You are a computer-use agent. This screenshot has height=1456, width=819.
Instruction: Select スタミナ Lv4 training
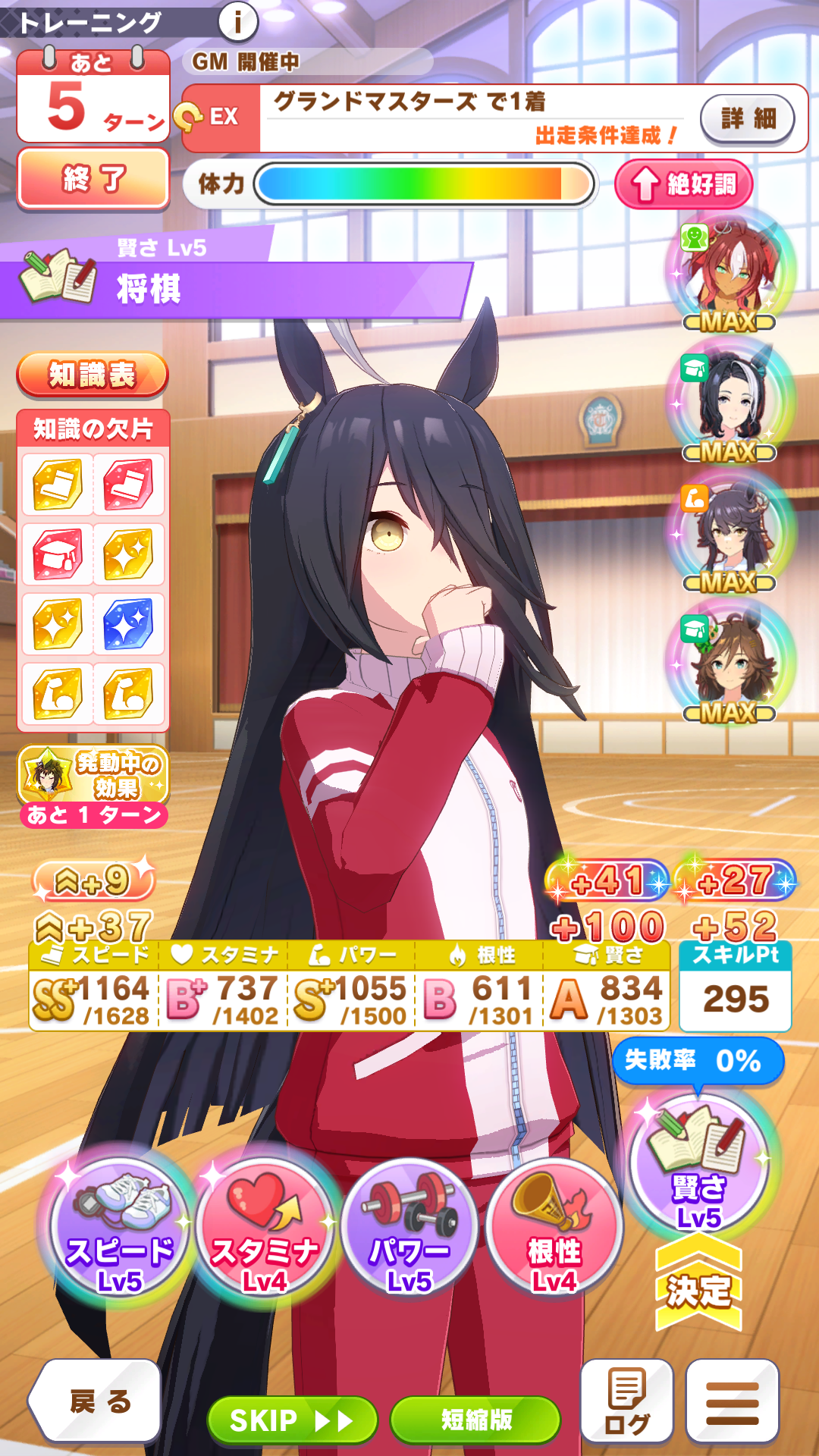[264, 1225]
